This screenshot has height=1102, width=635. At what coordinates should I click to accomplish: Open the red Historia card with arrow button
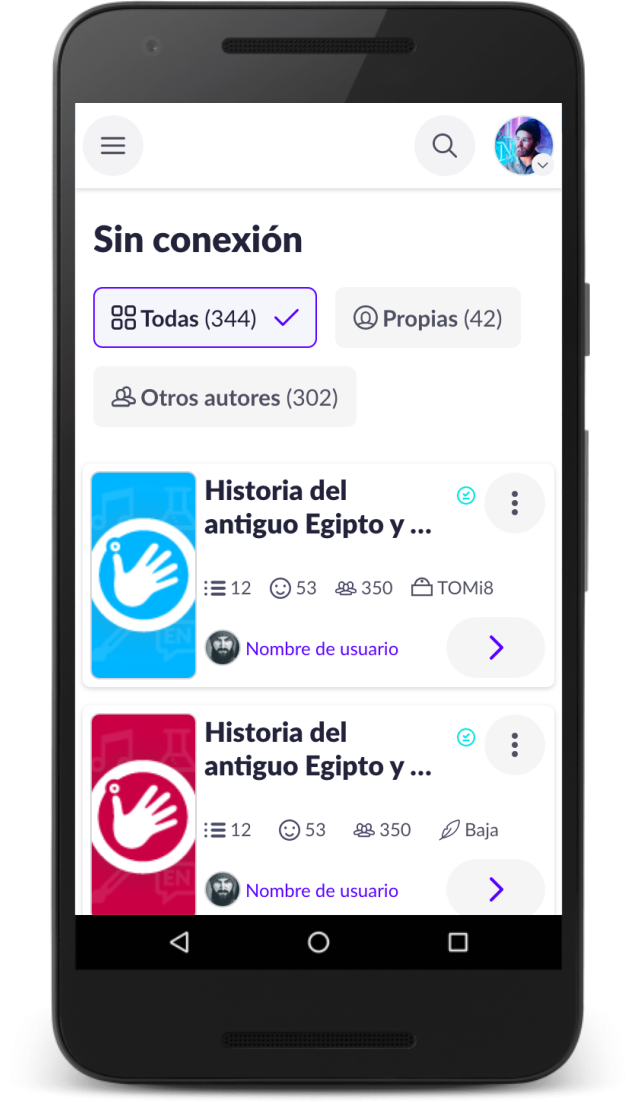(495, 889)
